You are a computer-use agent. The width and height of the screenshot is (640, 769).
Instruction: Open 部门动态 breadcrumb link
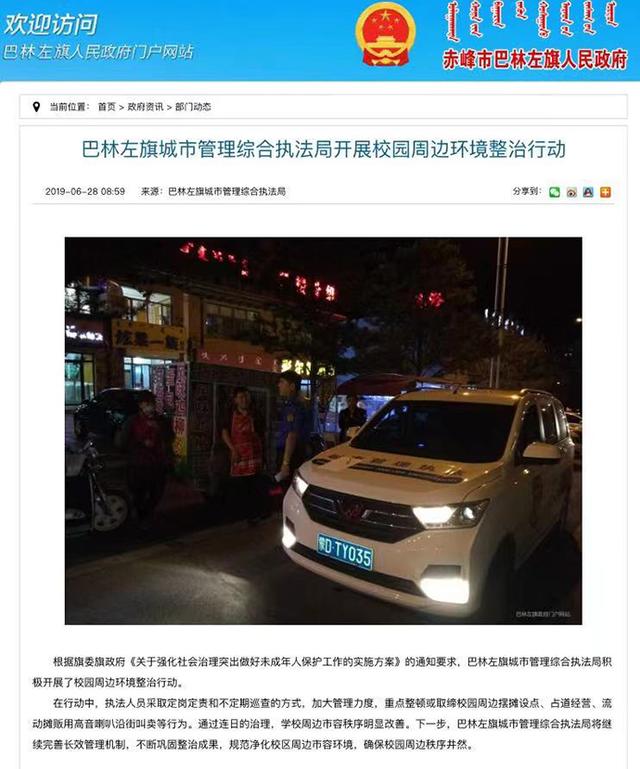pos(193,107)
